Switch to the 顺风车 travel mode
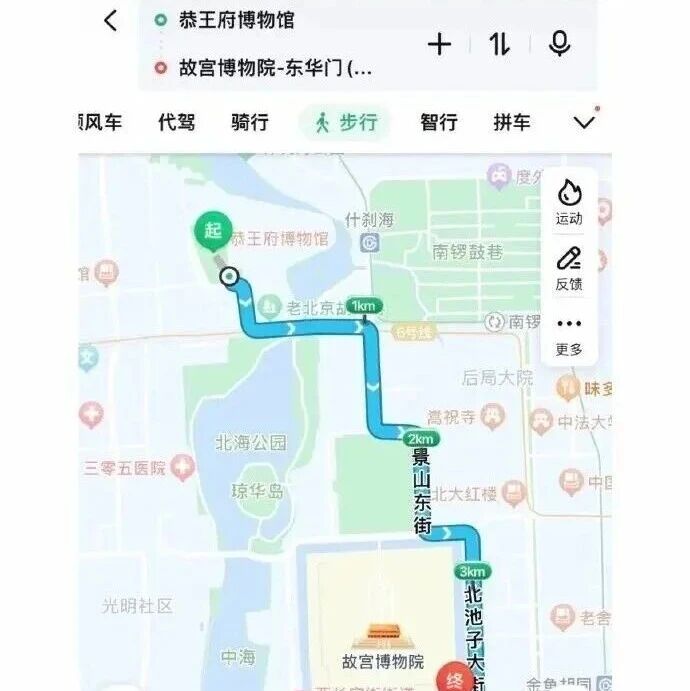This screenshot has width=690, height=691. coord(100,122)
